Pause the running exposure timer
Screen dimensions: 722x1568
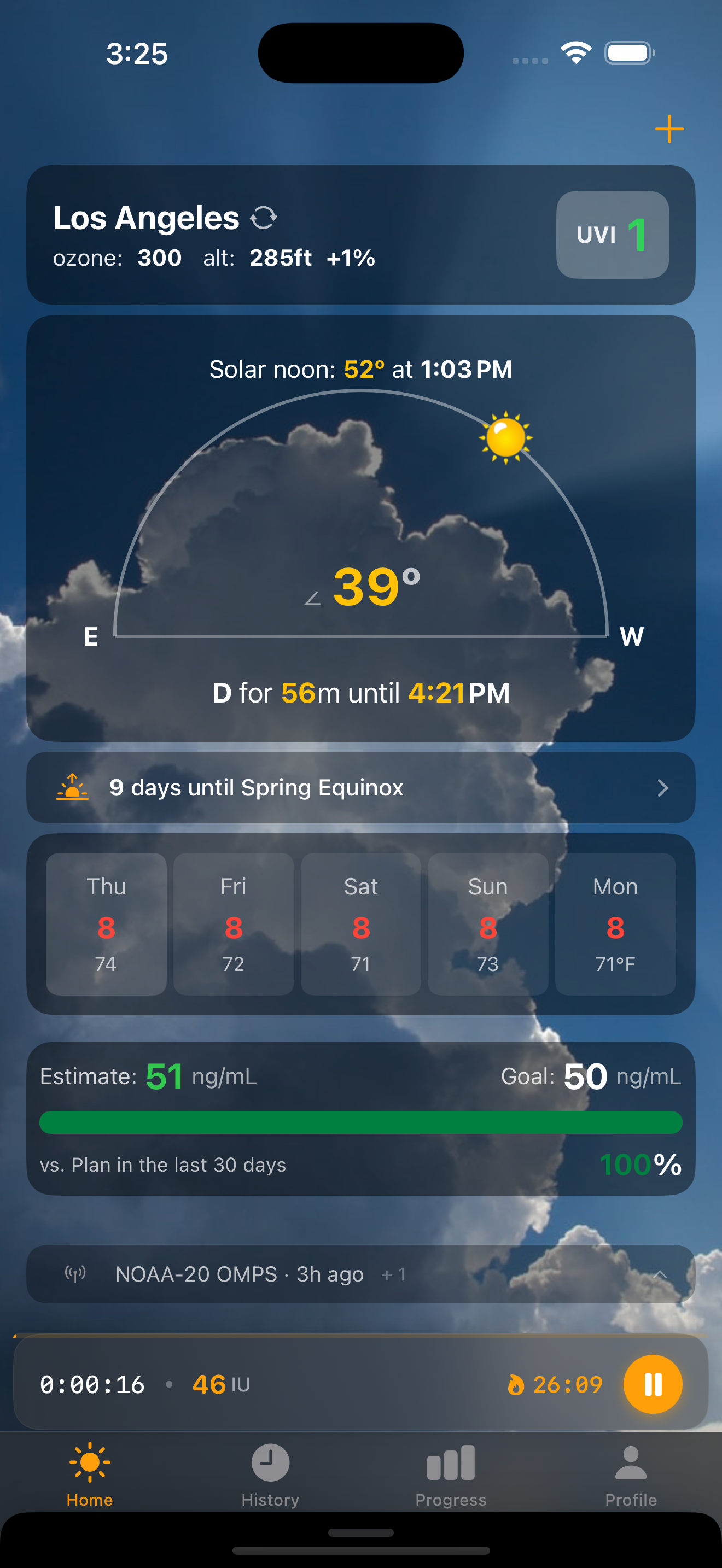click(x=653, y=1384)
